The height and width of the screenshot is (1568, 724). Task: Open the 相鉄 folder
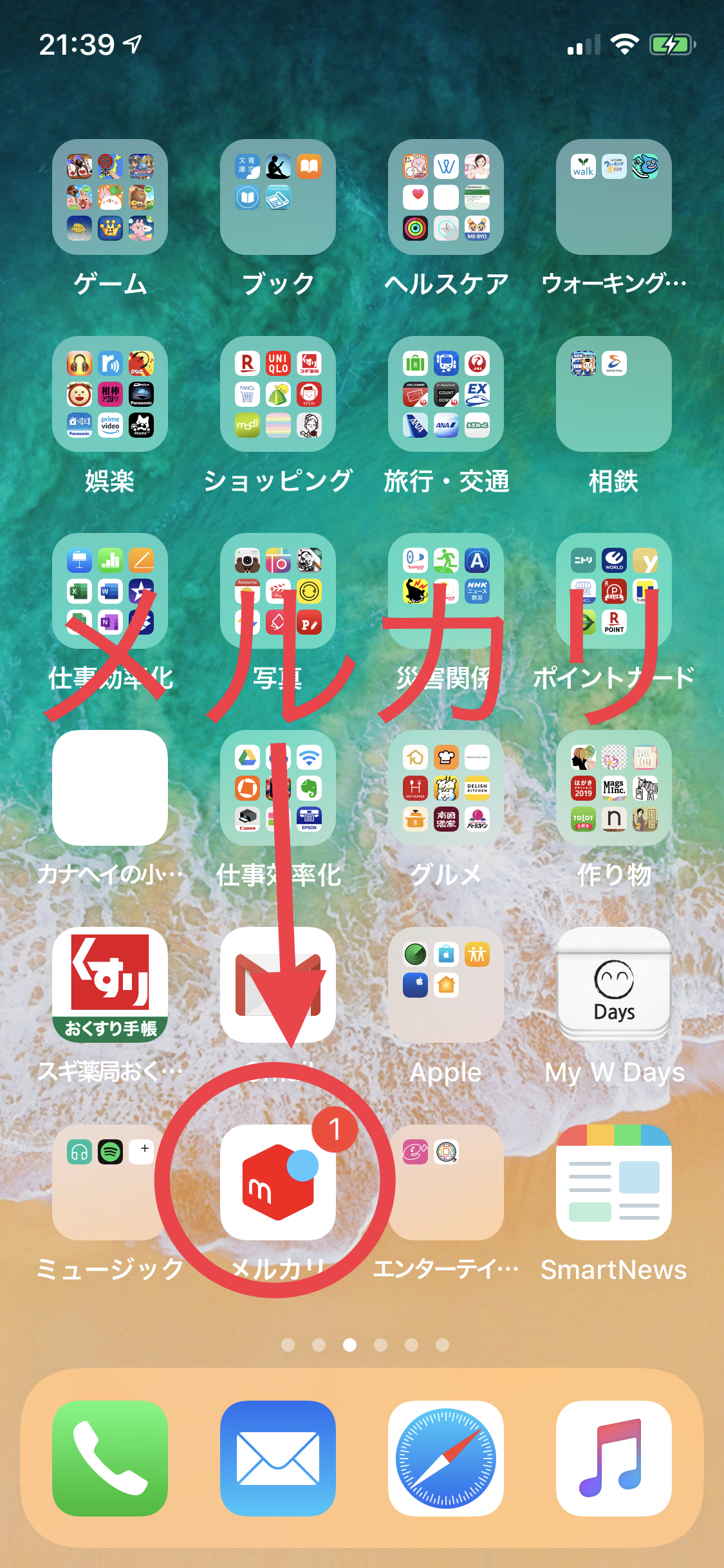613,394
